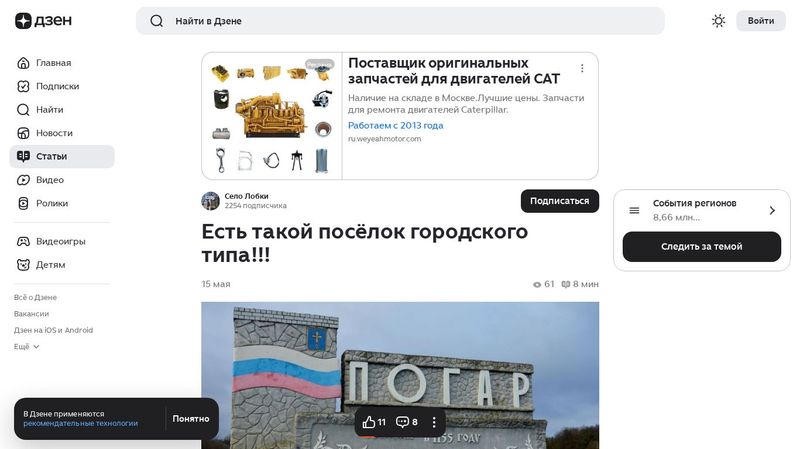Tap the Найти в Дзене search field
The width and height of the screenshot is (800, 449).
click(400, 21)
